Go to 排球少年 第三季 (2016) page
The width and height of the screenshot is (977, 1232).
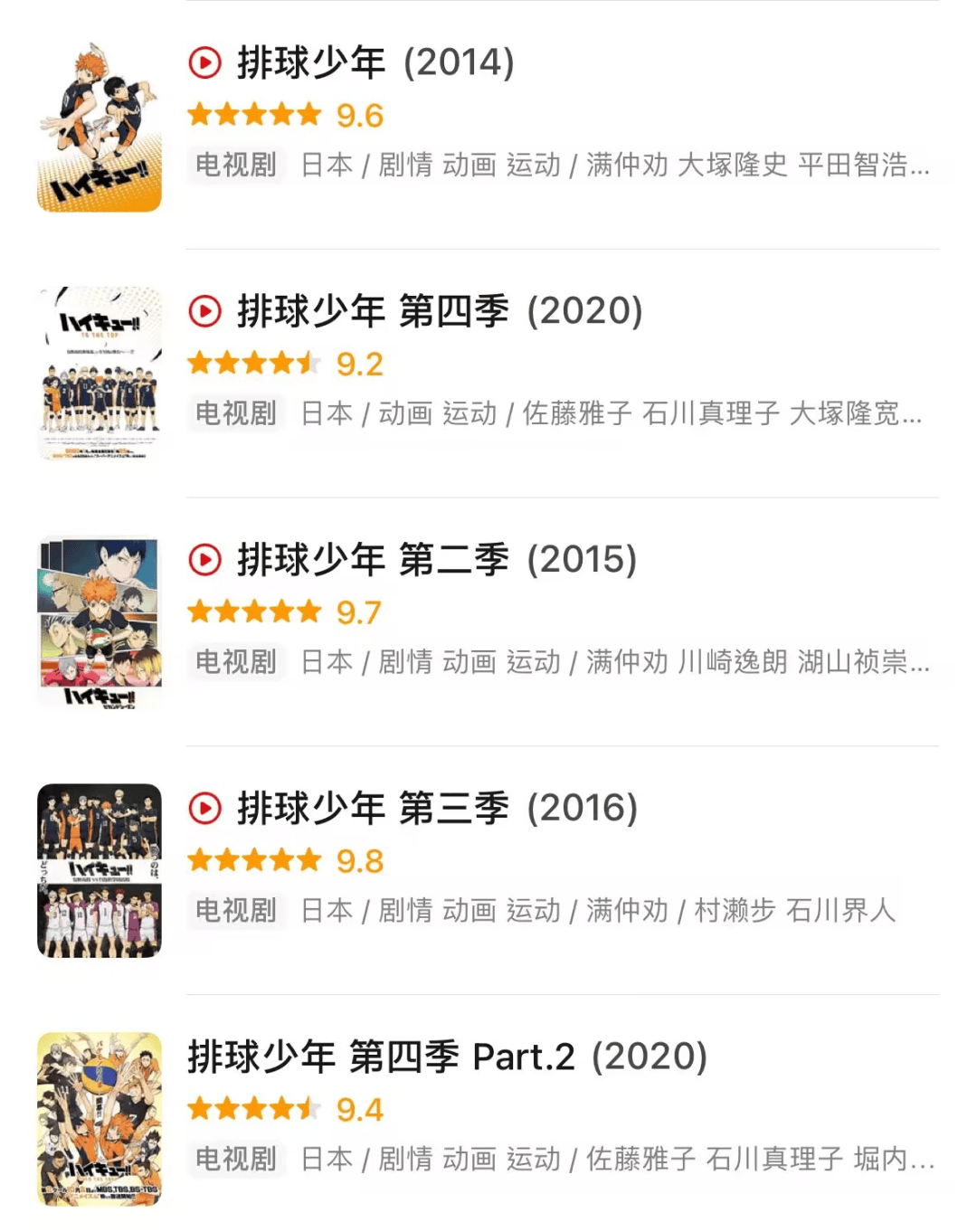tap(436, 809)
